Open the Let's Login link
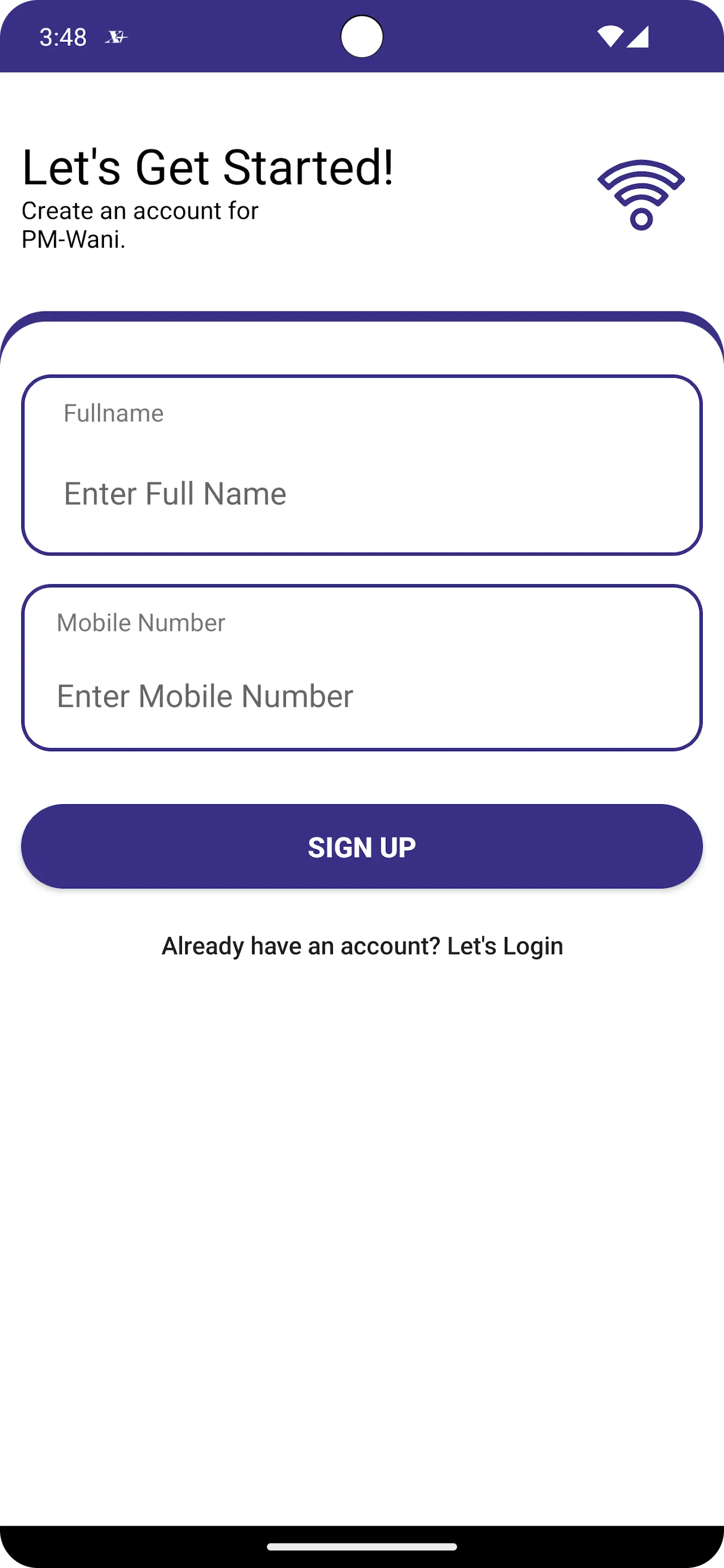724x1568 pixels. 506,945
